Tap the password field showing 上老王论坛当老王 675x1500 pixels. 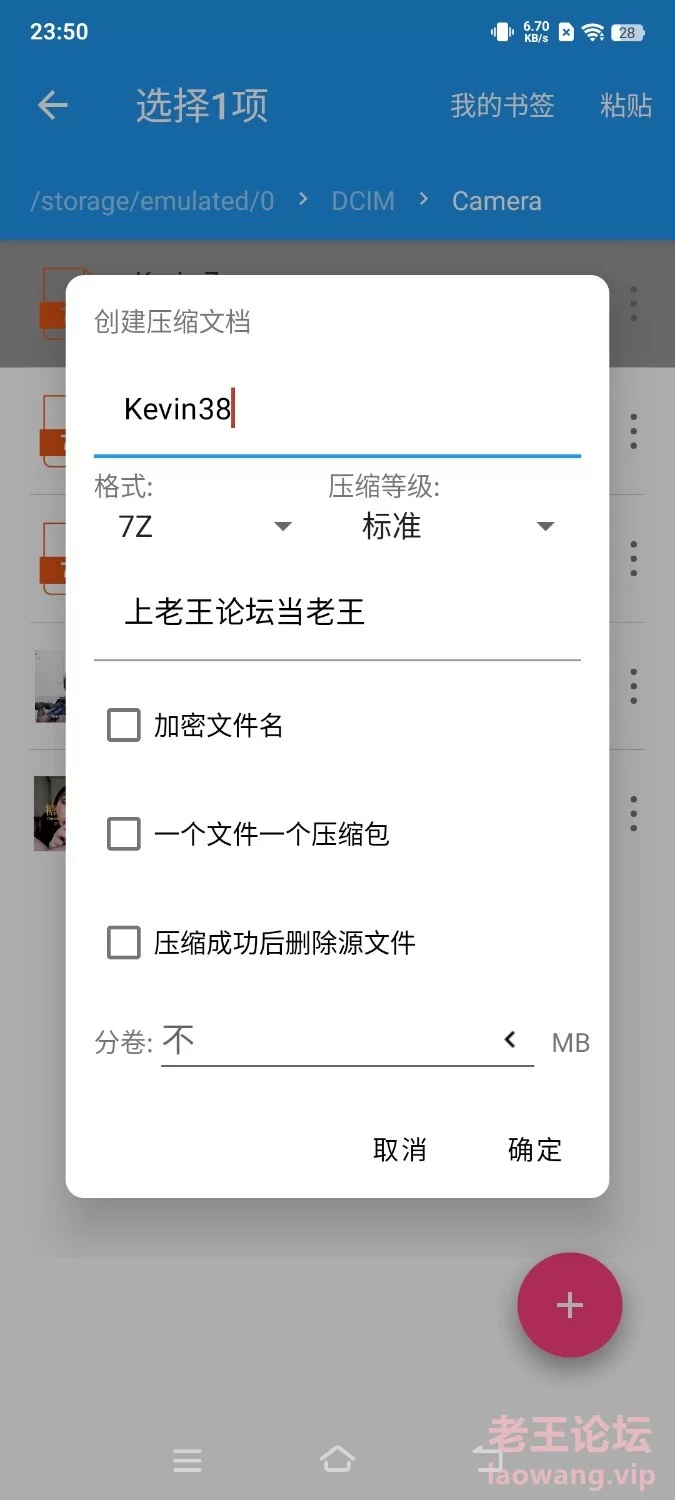(336, 612)
